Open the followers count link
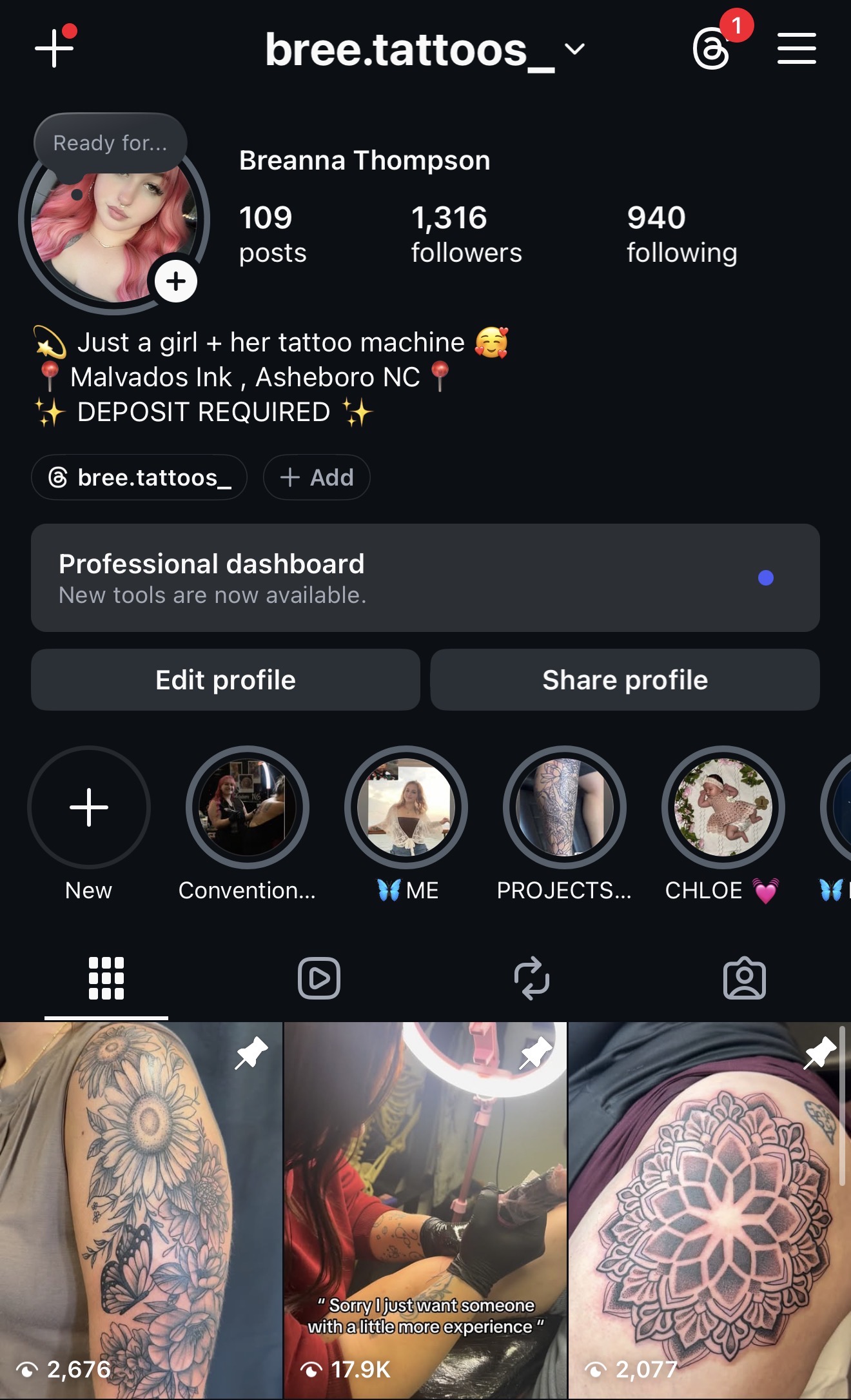Image resolution: width=851 pixels, height=1400 pixels. tap(465, 232)
